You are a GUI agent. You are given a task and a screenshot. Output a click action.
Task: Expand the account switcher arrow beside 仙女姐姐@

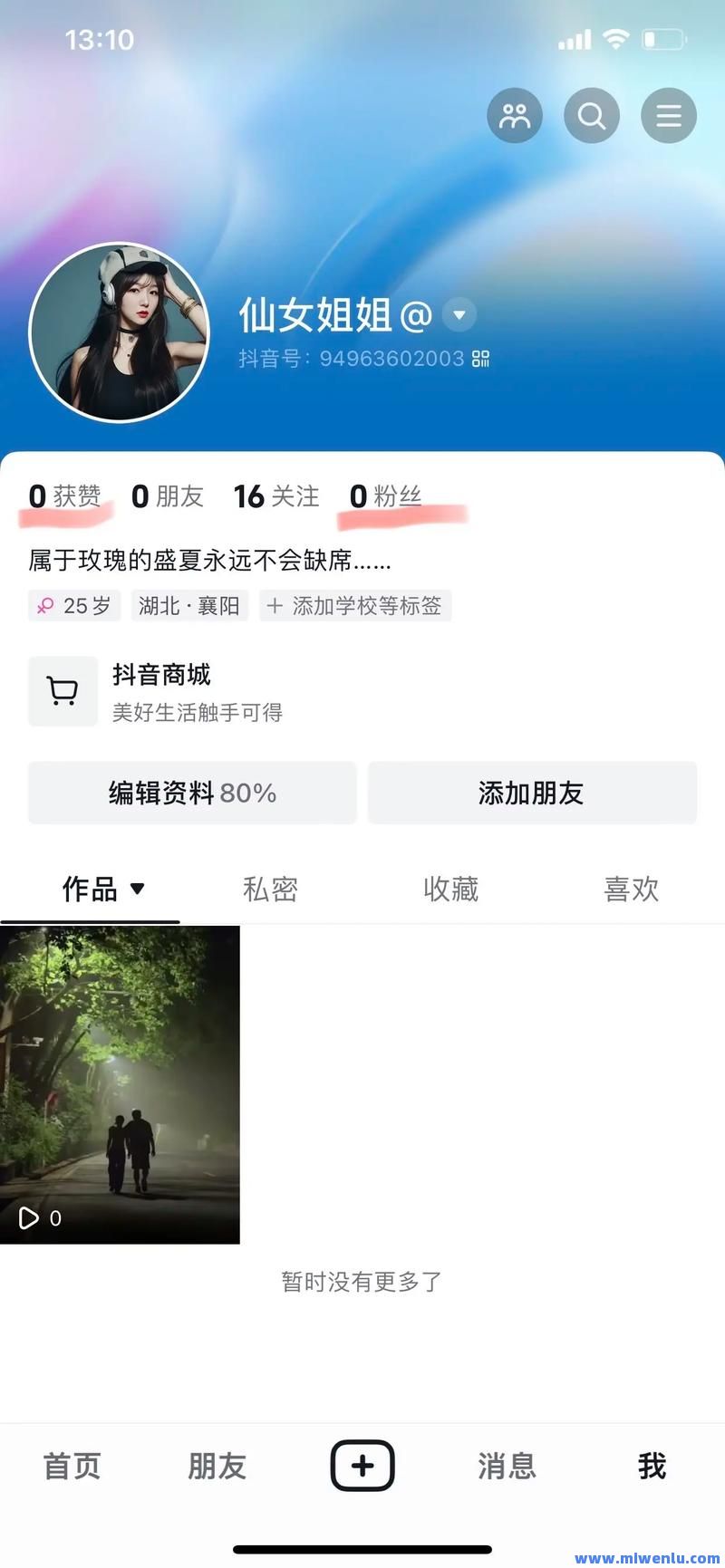point(459,315)
